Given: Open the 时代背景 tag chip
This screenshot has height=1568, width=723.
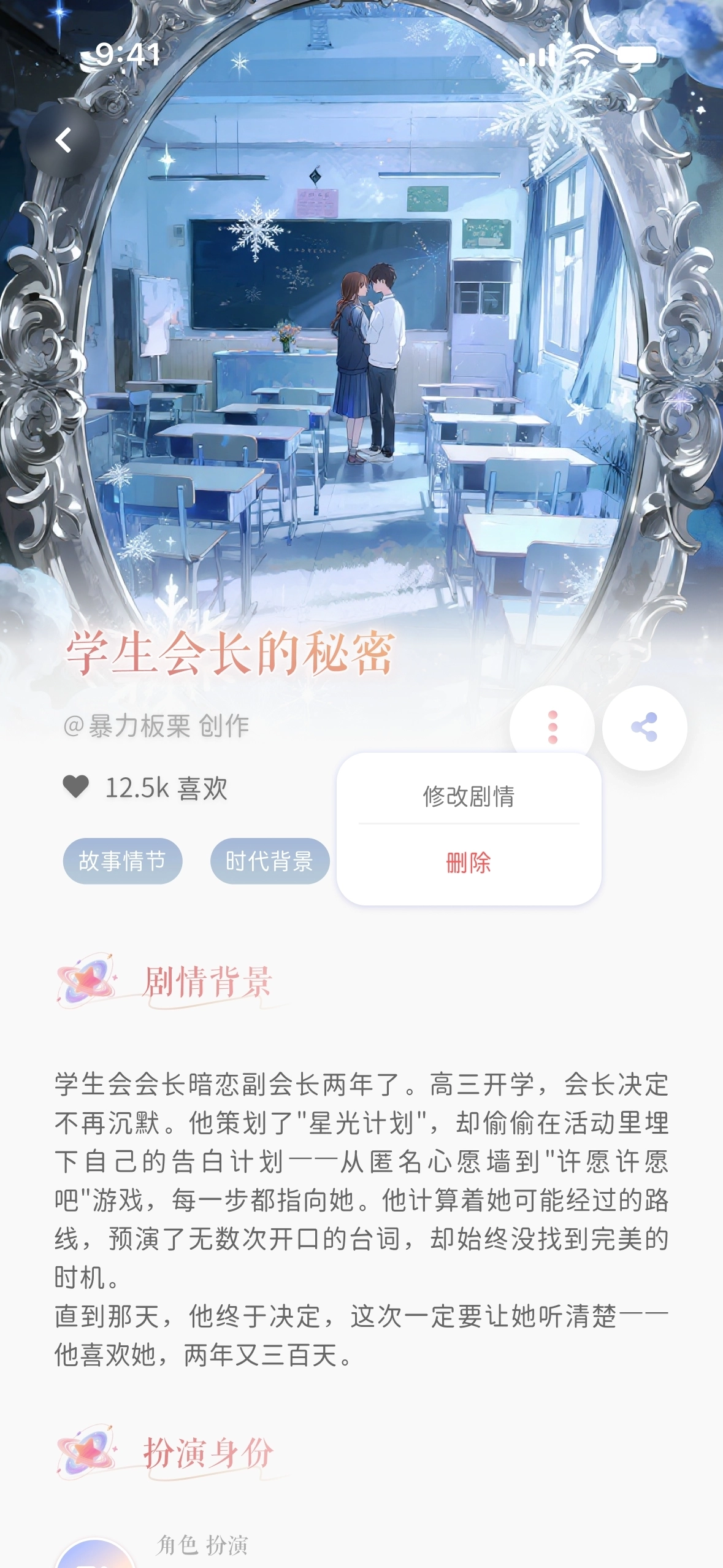Looking at the screenshot, I should (269, 861).
